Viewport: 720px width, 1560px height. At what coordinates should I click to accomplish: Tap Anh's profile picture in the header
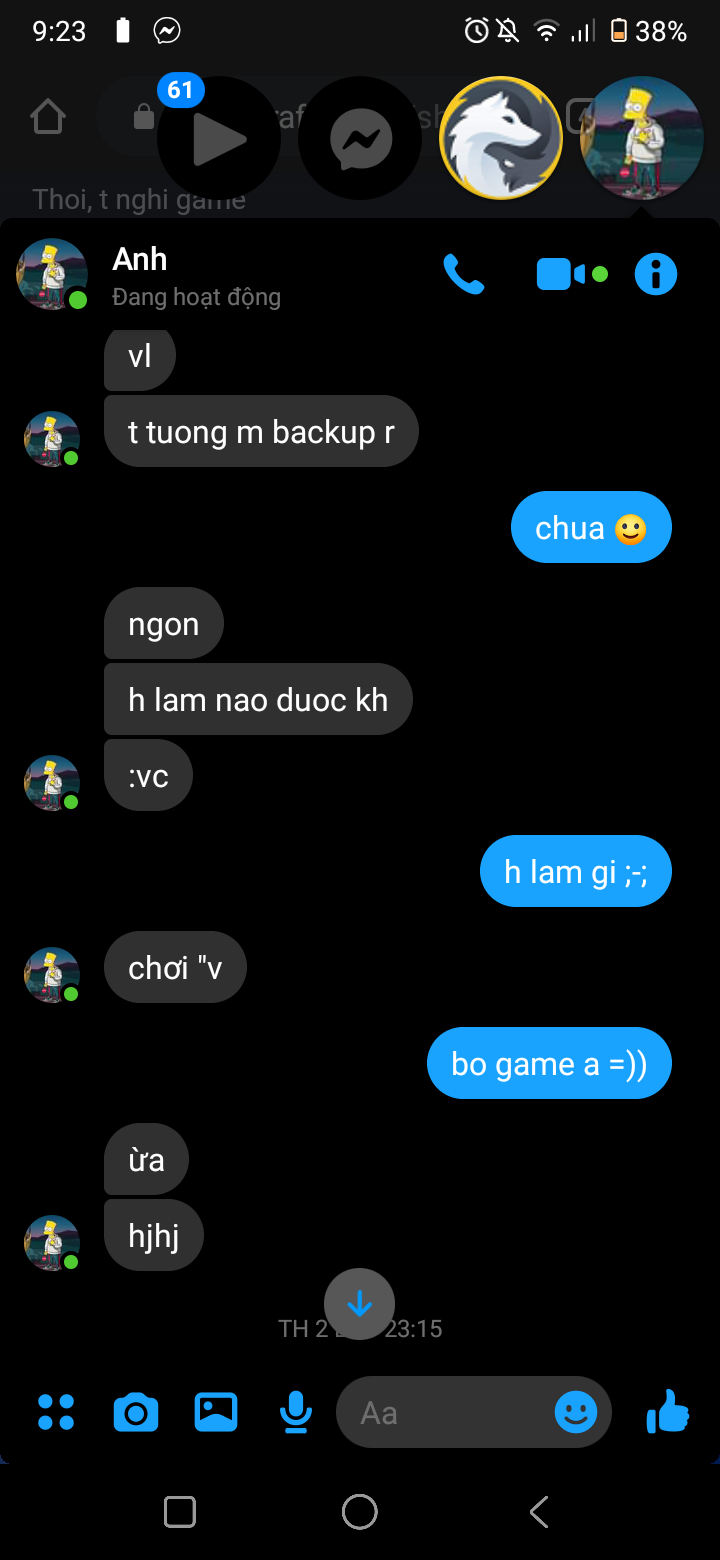[x=52, y=274]
